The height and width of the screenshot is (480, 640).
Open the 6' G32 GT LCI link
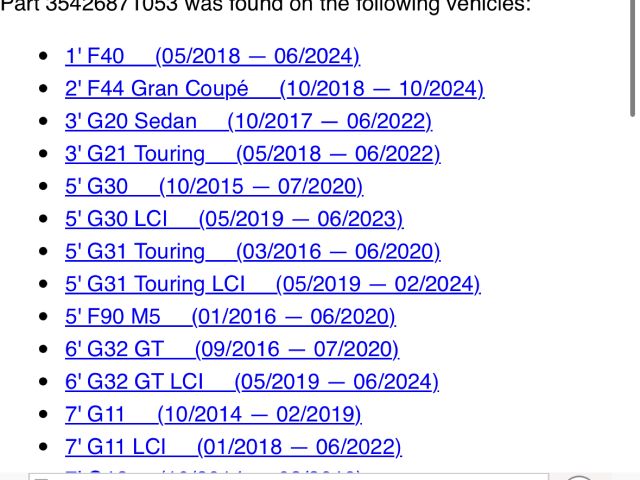(x=251, y=382)
